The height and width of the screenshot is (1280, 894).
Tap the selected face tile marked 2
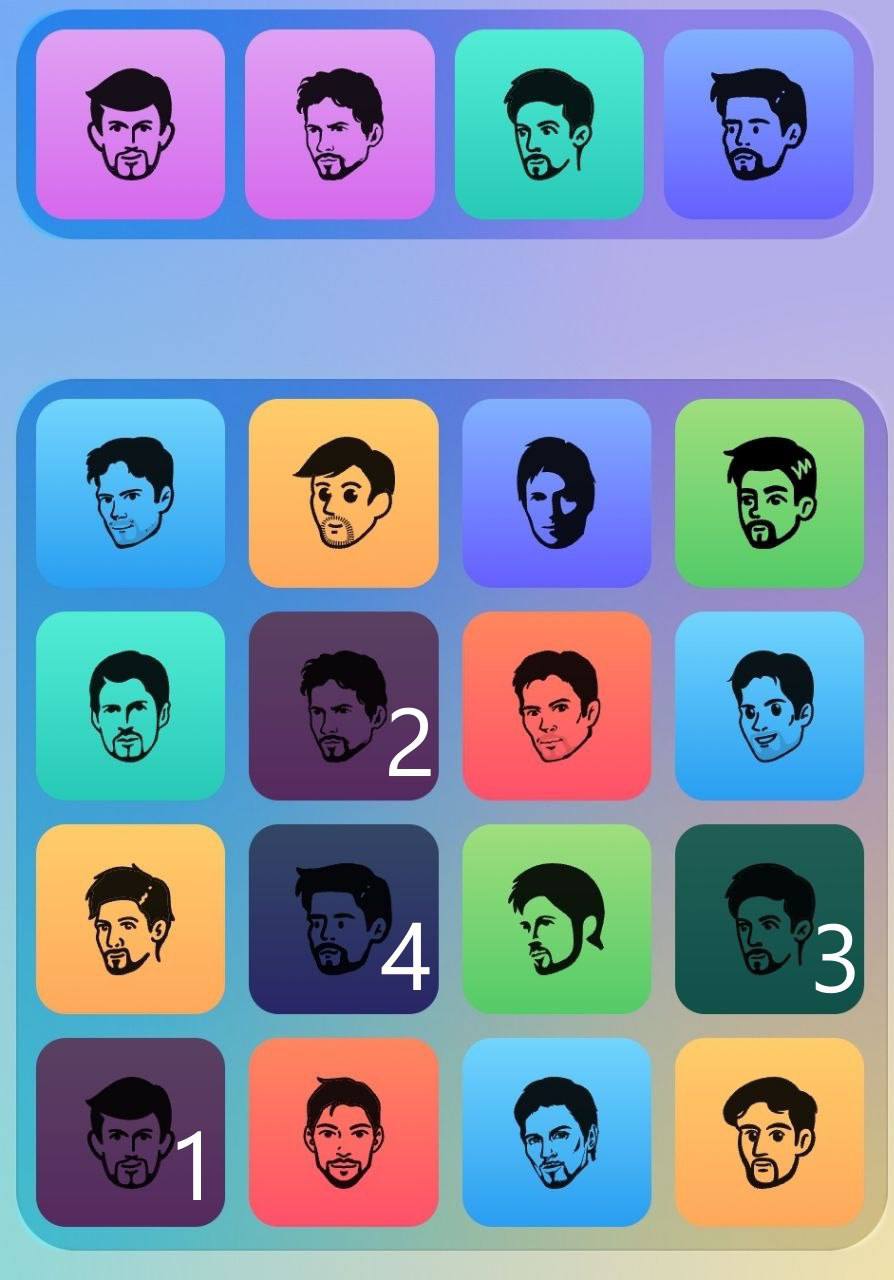pyautogui.click(x=343, y=706)
